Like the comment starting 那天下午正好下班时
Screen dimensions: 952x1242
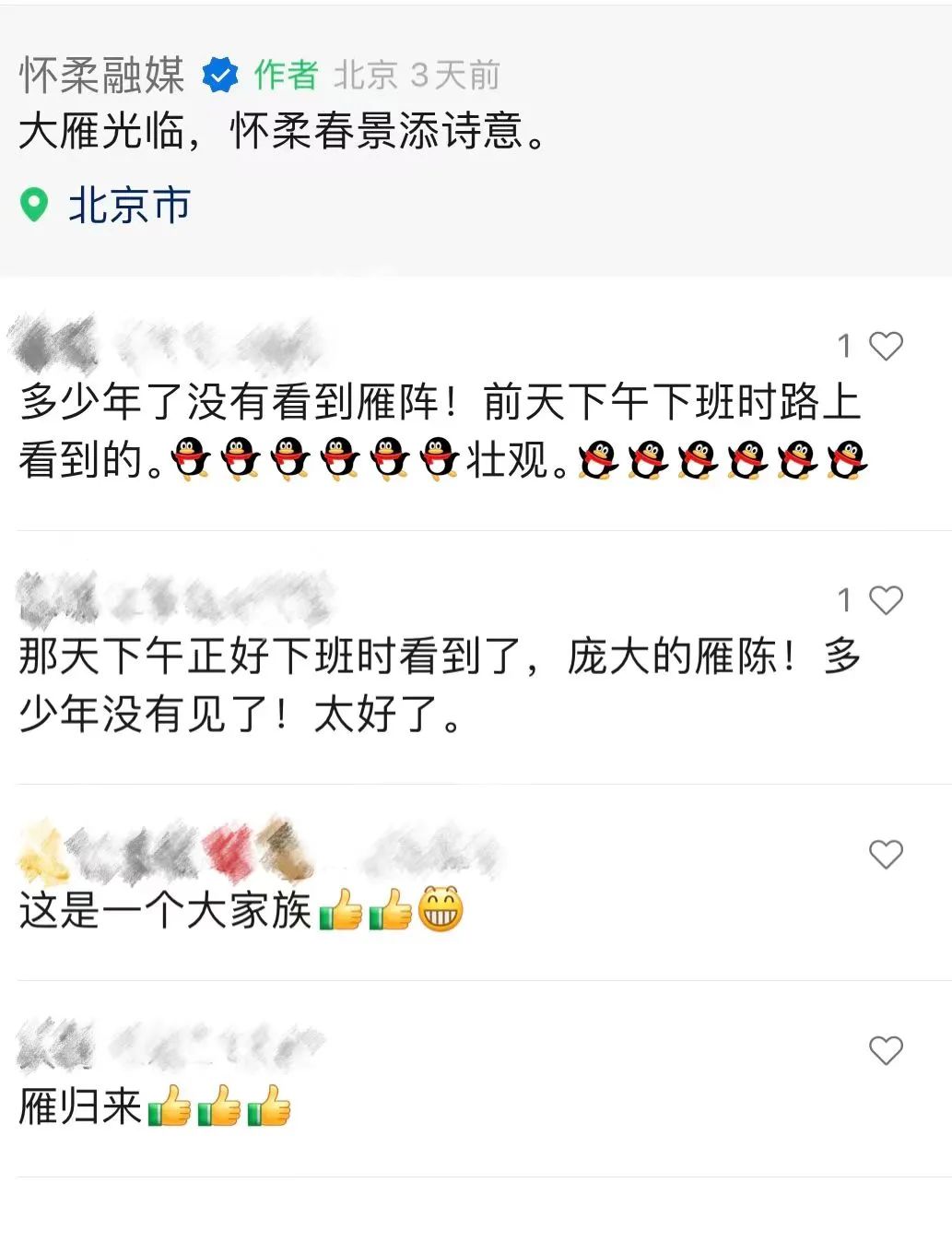(886, 600)
